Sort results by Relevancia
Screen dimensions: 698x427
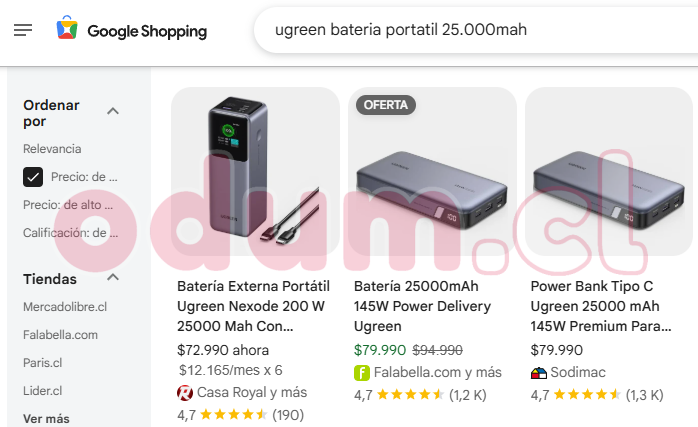52,148
